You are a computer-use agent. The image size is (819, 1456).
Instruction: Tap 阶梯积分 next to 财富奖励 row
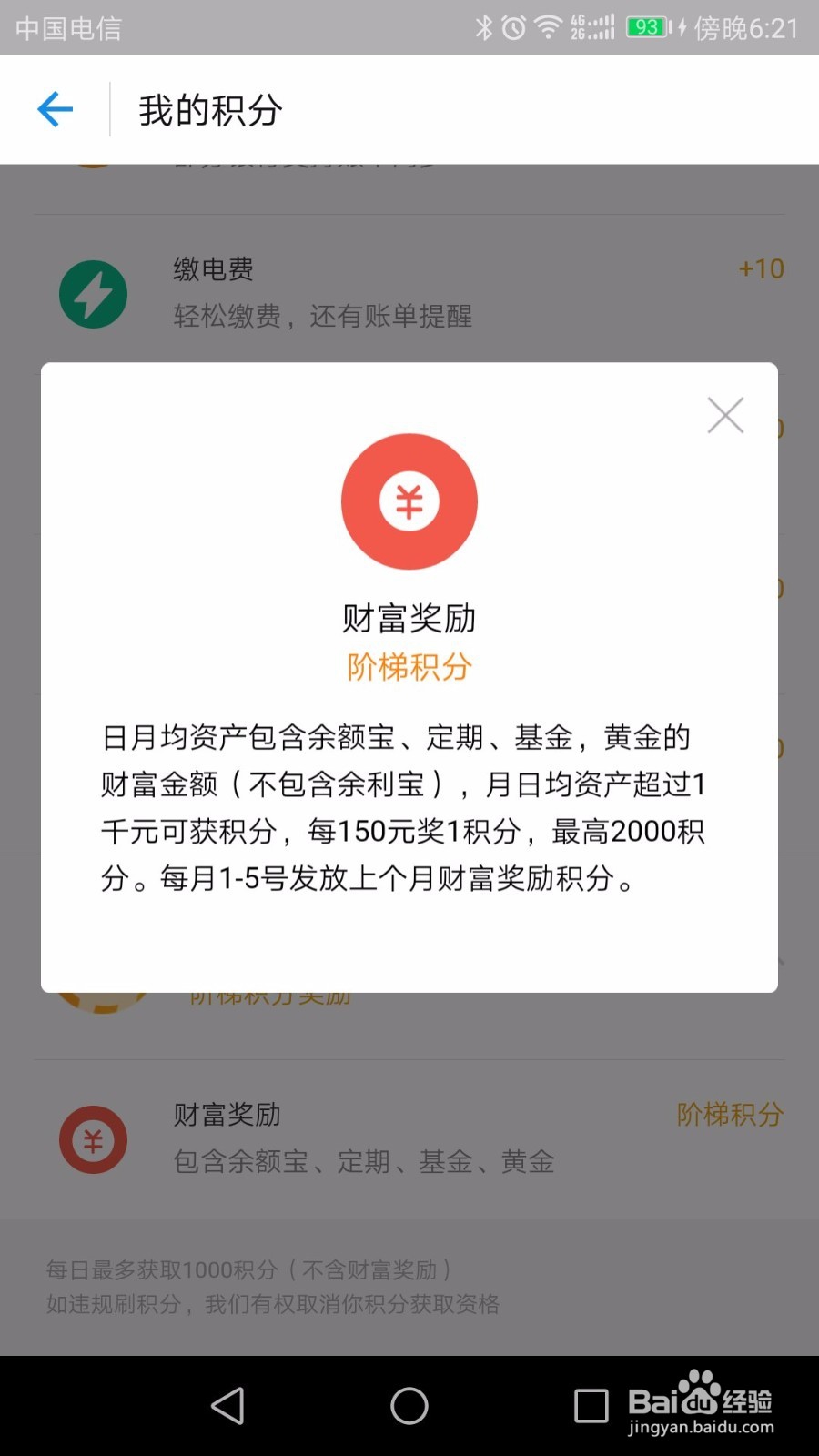(728, 1115)
